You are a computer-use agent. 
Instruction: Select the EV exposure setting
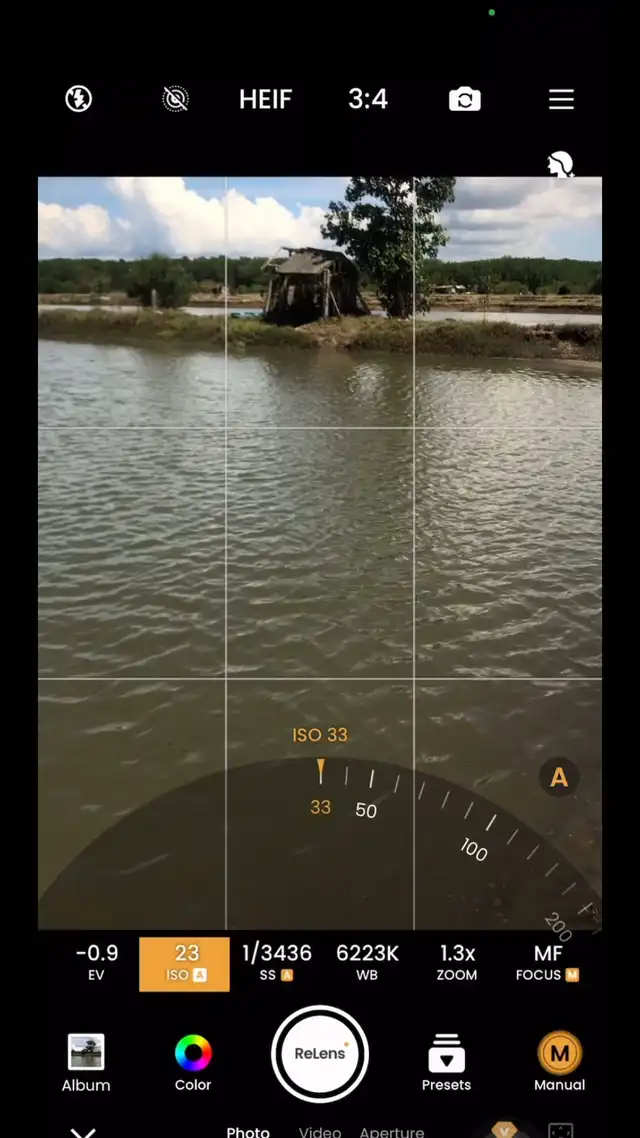click(97, 963)
